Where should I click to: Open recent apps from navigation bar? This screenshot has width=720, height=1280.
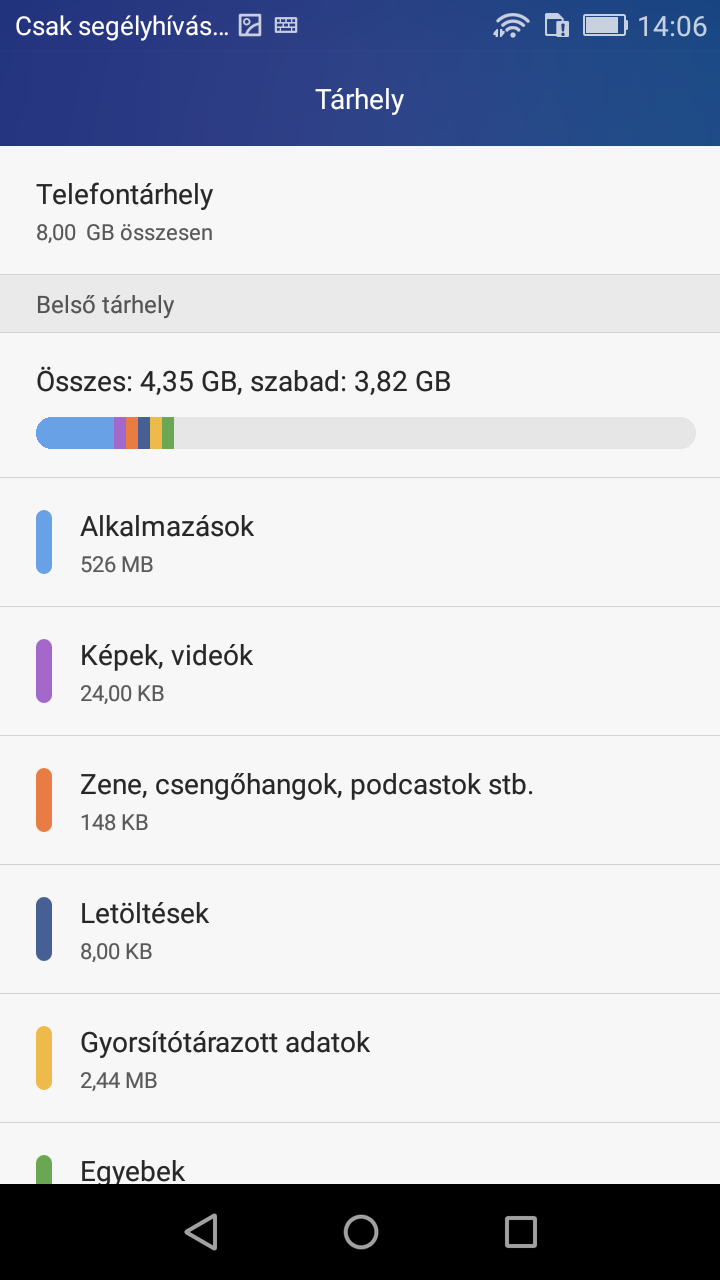520,1232
